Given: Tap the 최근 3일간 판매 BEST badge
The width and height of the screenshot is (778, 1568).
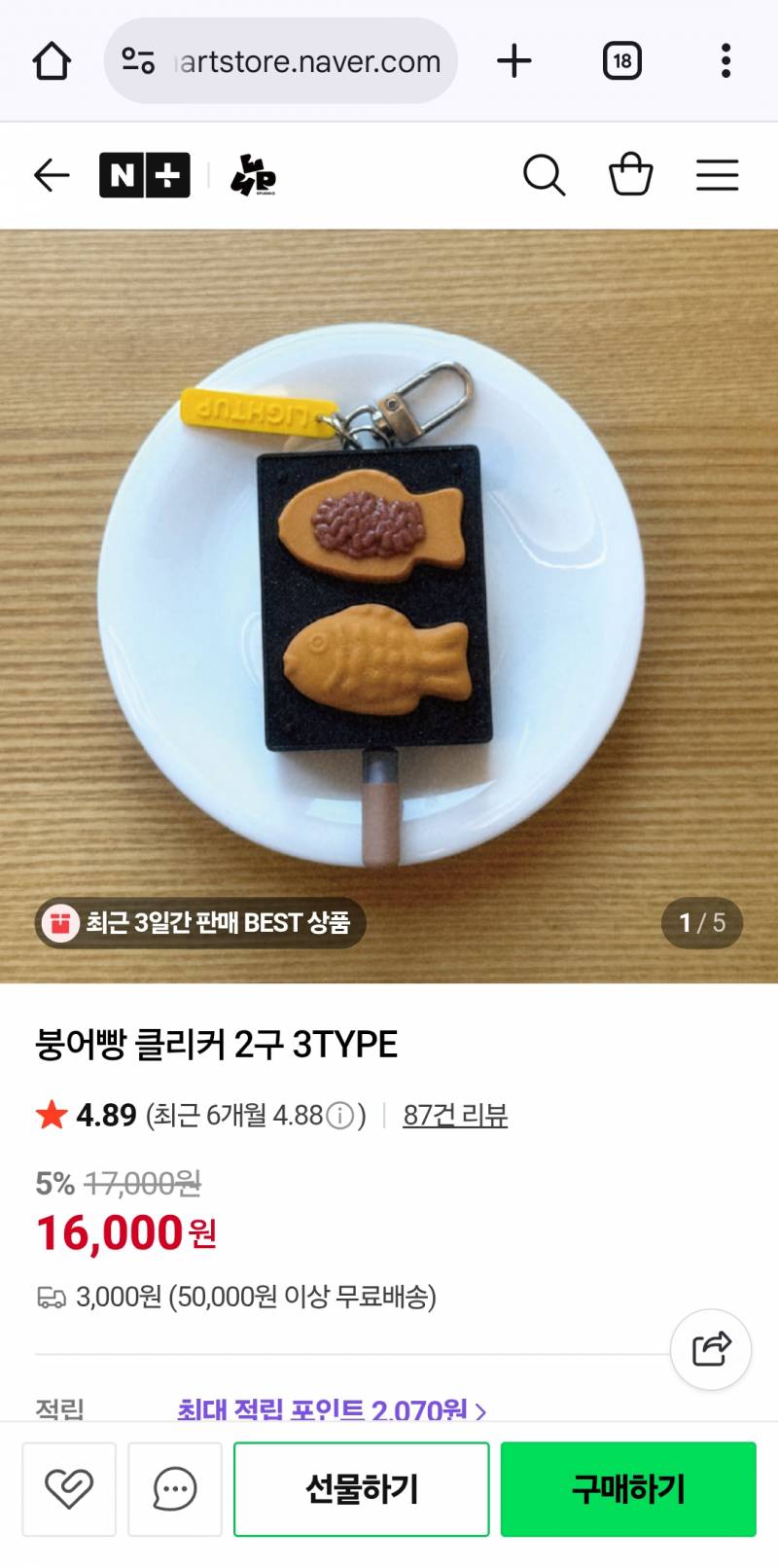Looking at the screenshot, I should click(198, 923).
